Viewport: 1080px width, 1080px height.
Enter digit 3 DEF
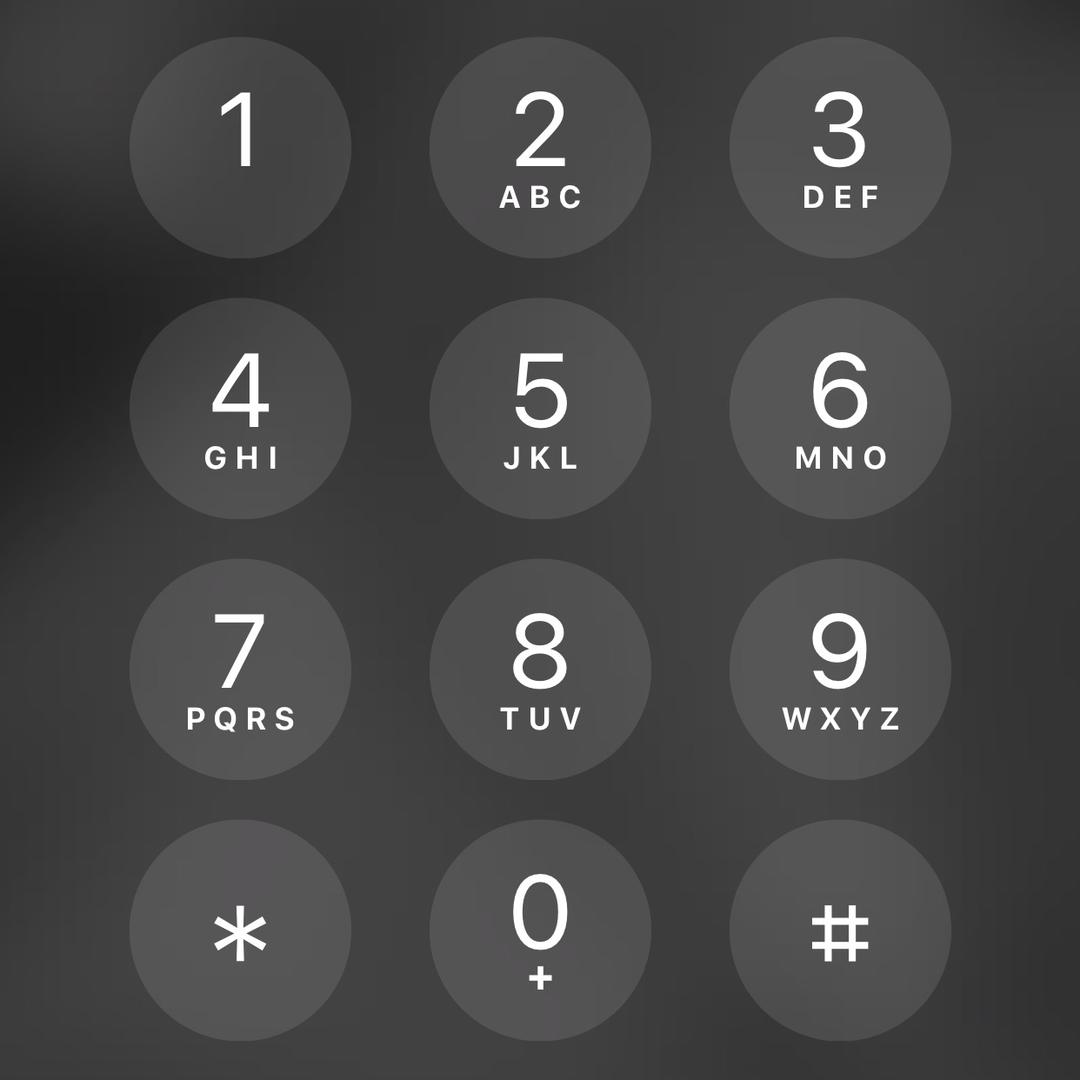pyautogui.click(x=840, y=148)
